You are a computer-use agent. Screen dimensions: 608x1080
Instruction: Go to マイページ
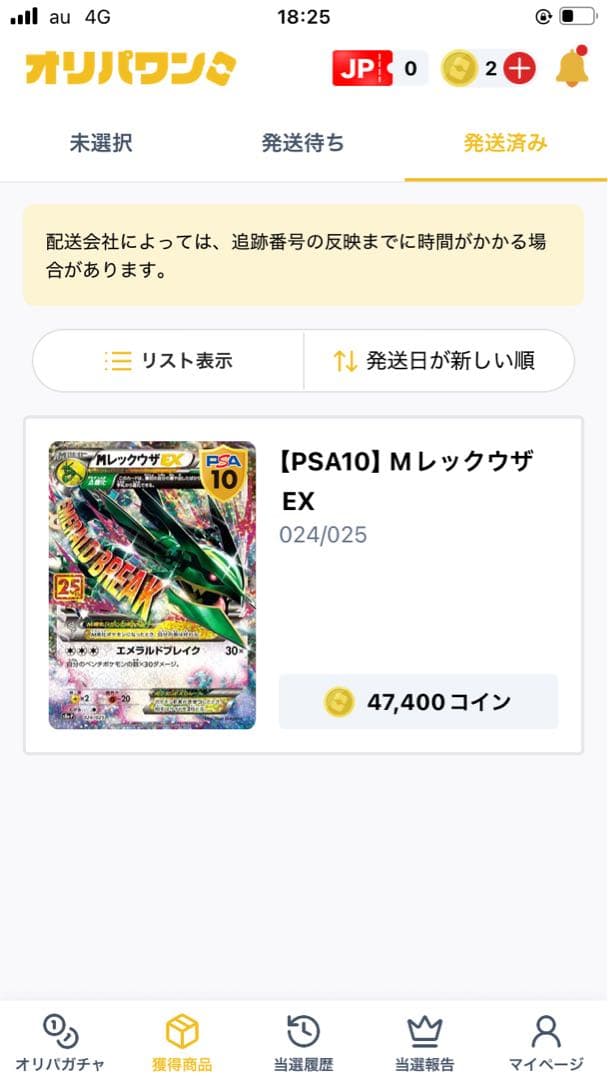click(546, 1041)
